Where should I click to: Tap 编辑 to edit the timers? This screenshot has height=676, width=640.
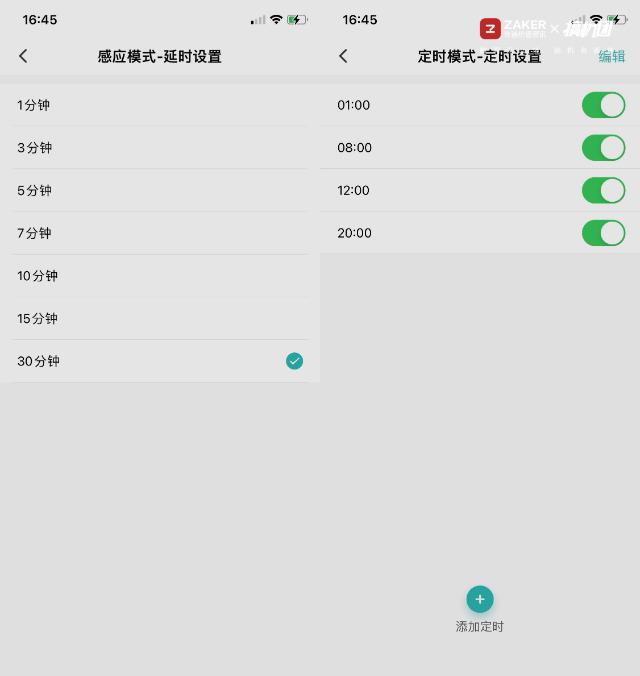(611, 56)
